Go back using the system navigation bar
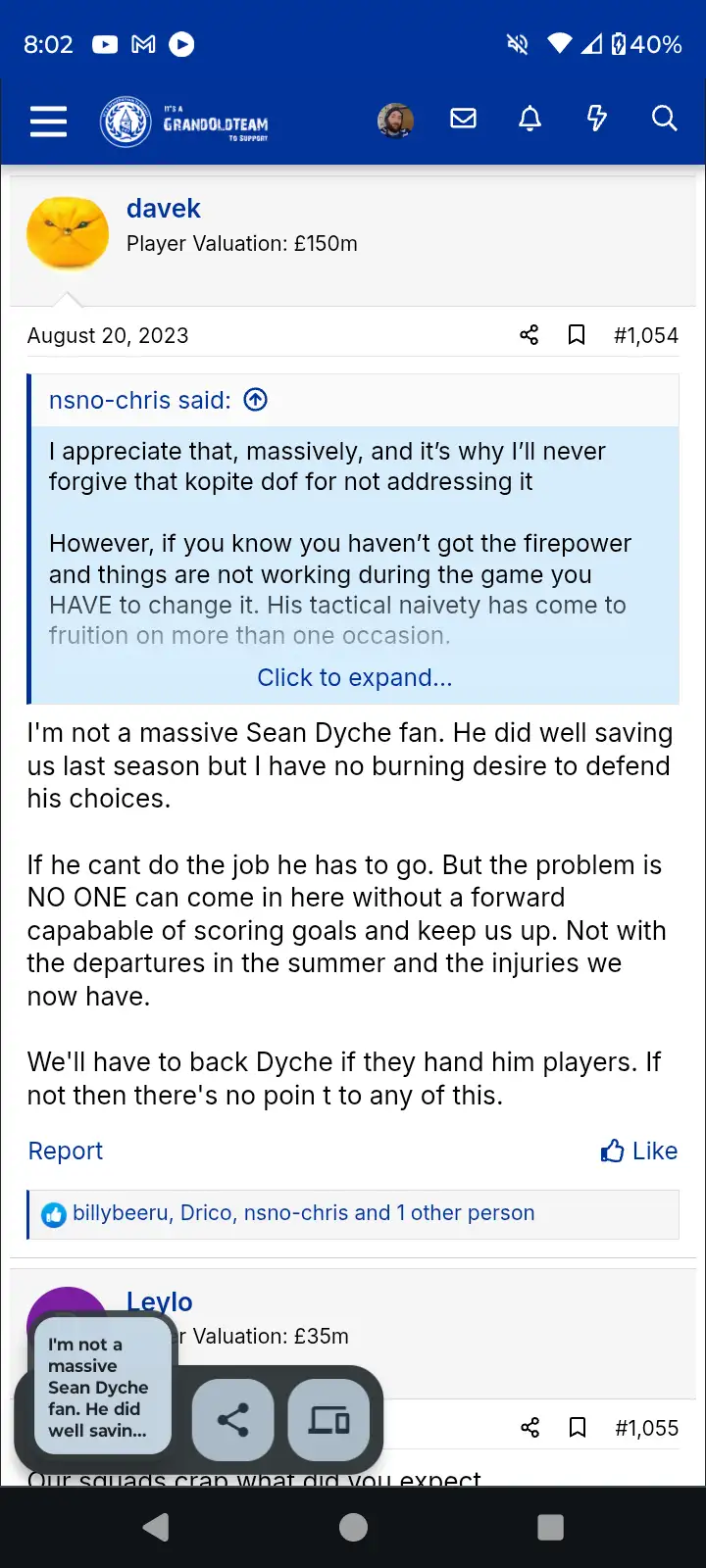 (156, 1527)
